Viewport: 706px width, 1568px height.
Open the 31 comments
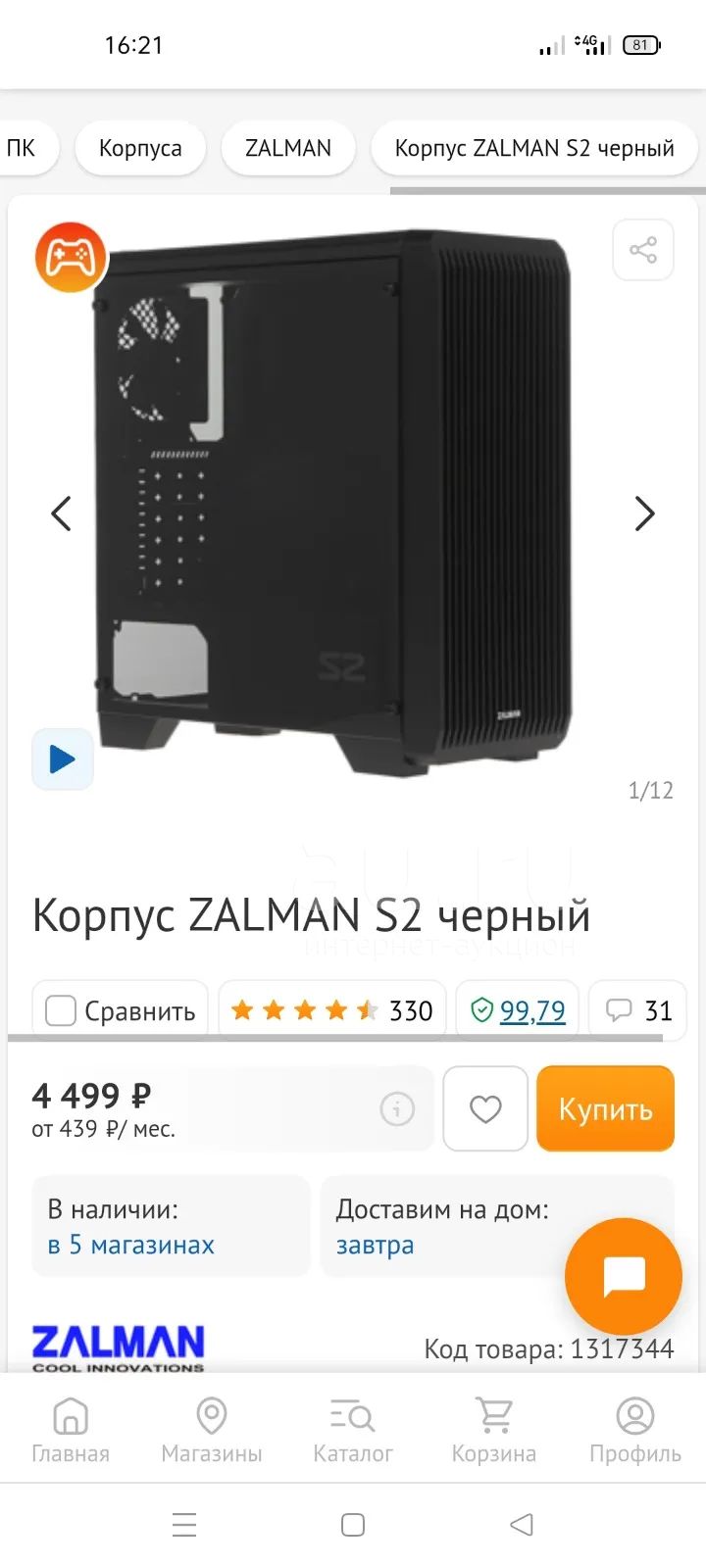point(638,1010)
